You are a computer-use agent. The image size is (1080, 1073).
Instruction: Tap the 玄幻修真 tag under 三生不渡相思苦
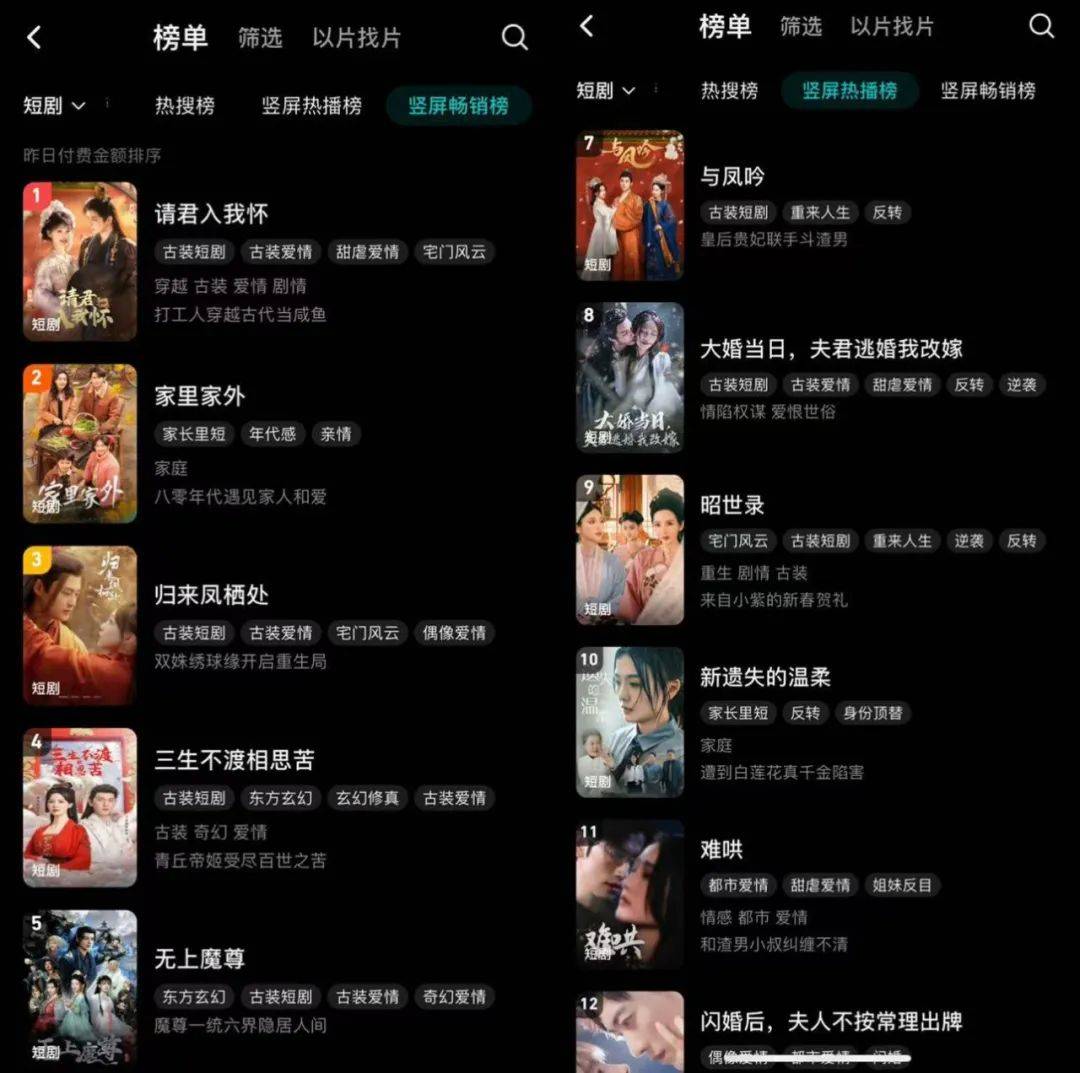pyautogui.click(x=367, y=798)
